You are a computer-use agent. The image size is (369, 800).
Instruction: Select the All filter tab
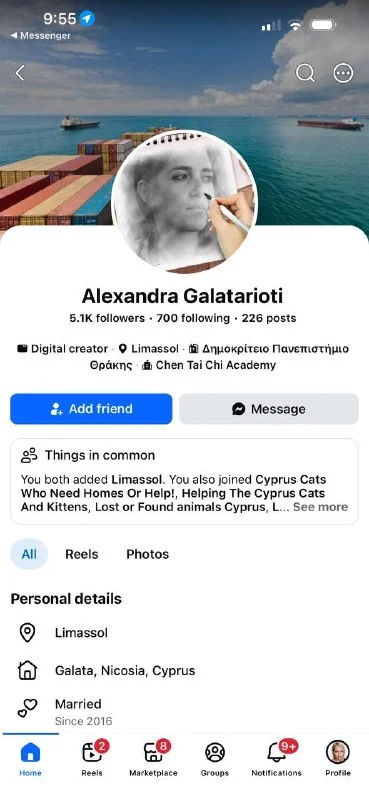coord(29,554)
